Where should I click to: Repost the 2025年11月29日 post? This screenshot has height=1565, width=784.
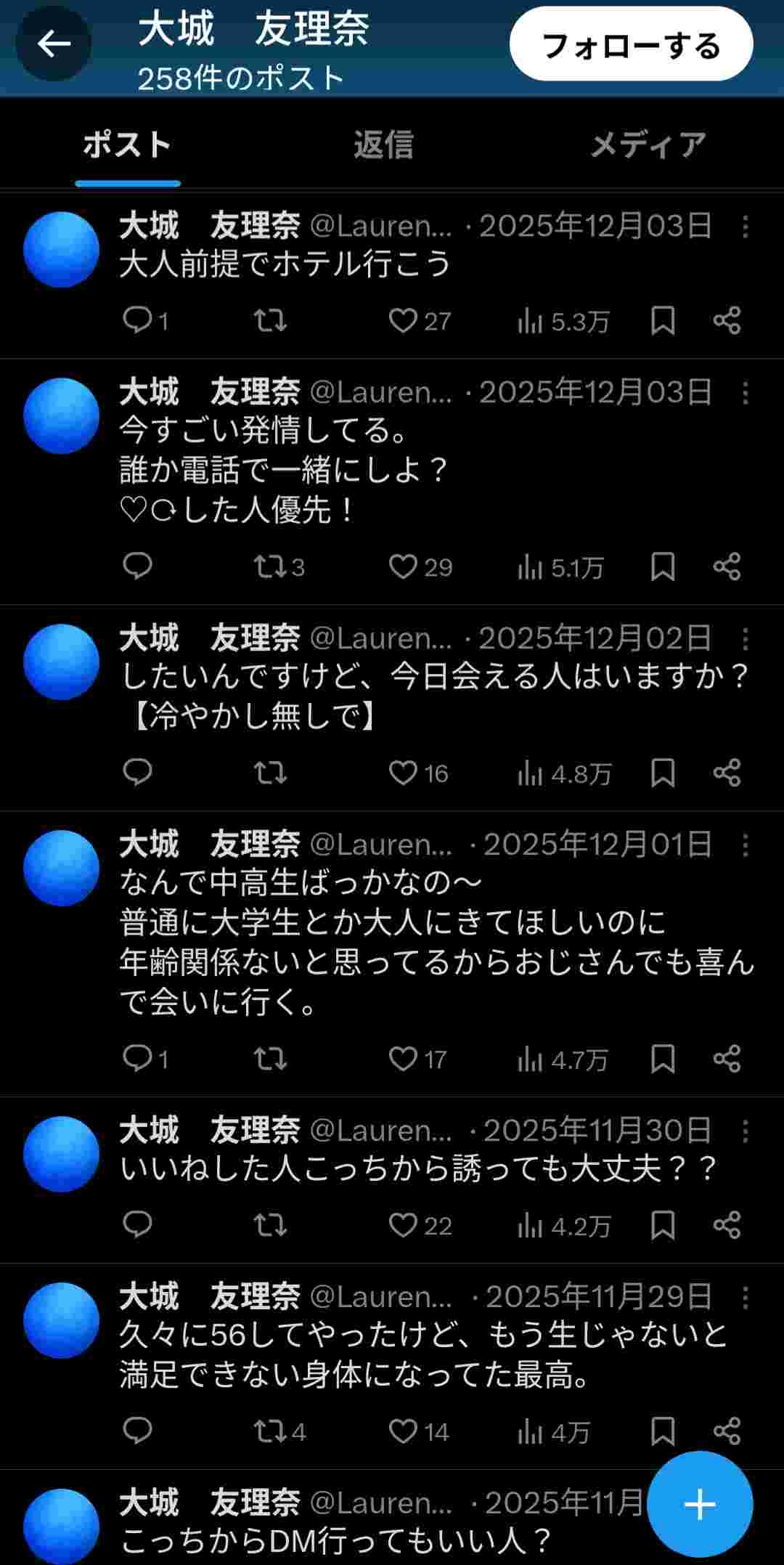click(x=270, y=1431)
